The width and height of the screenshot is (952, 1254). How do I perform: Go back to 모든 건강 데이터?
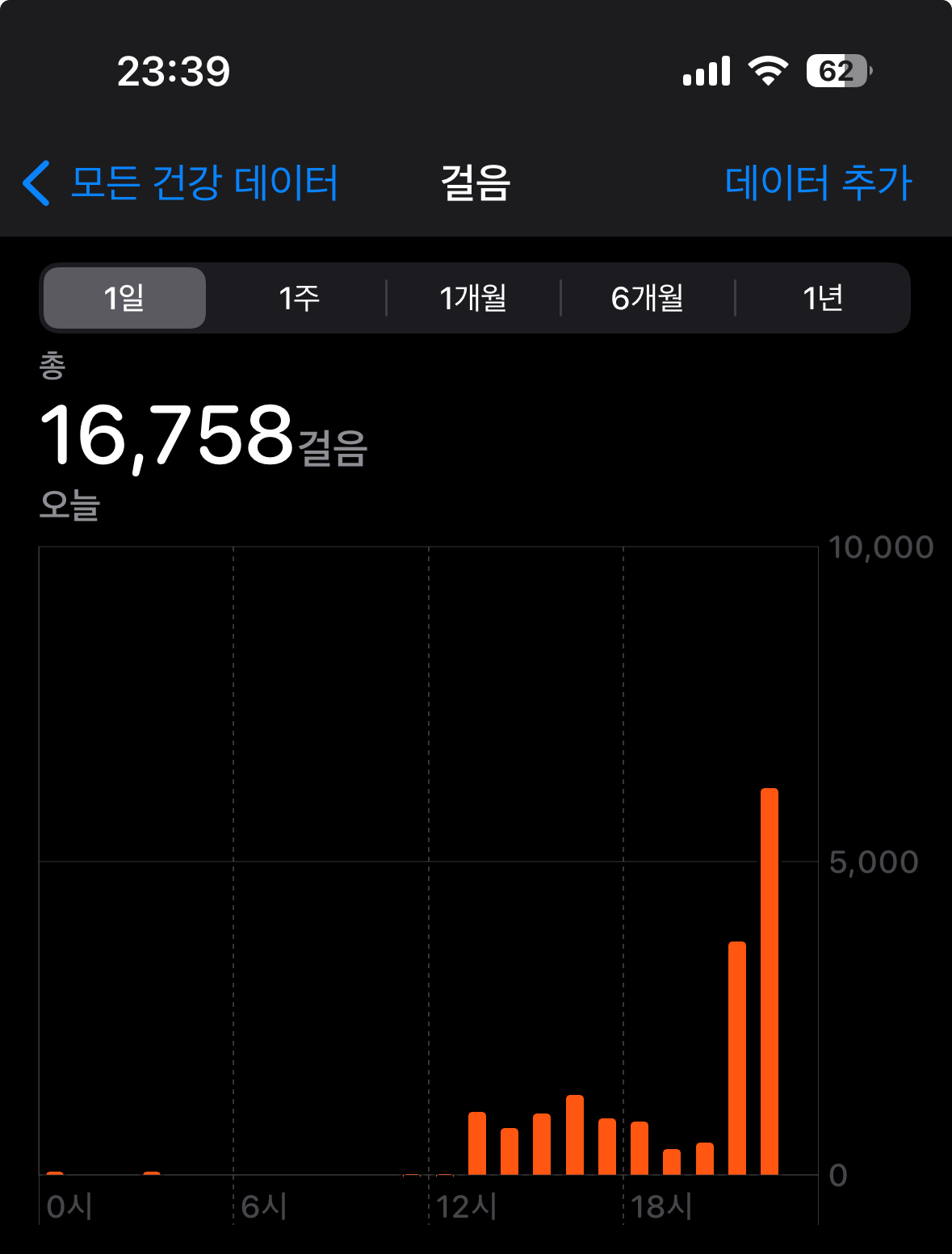(x=180, y=182)
